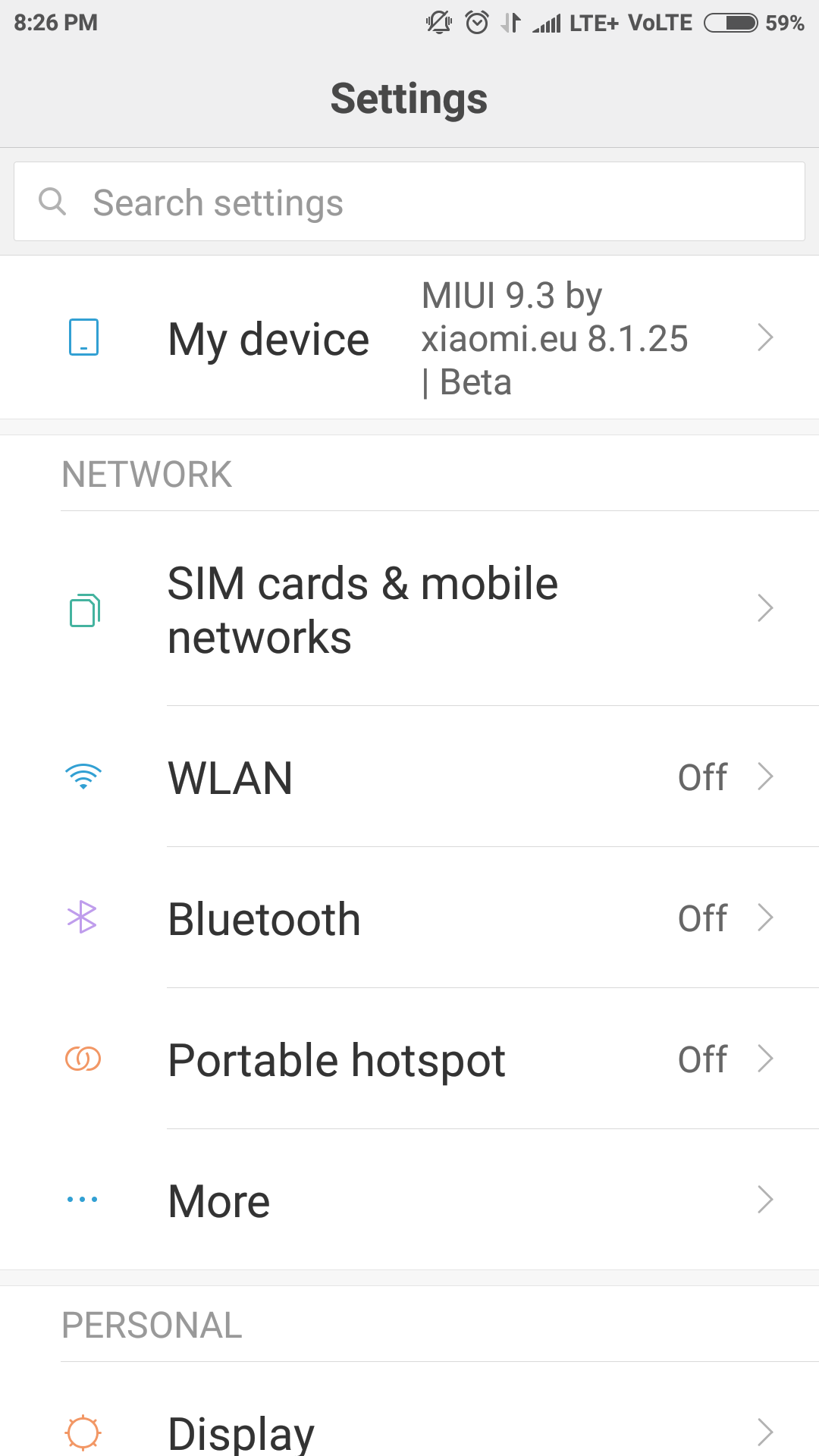Tap the Search settings field
The width and height of the screenshot is (819, 1456).
pyautogui.click(x=409, y=202)
